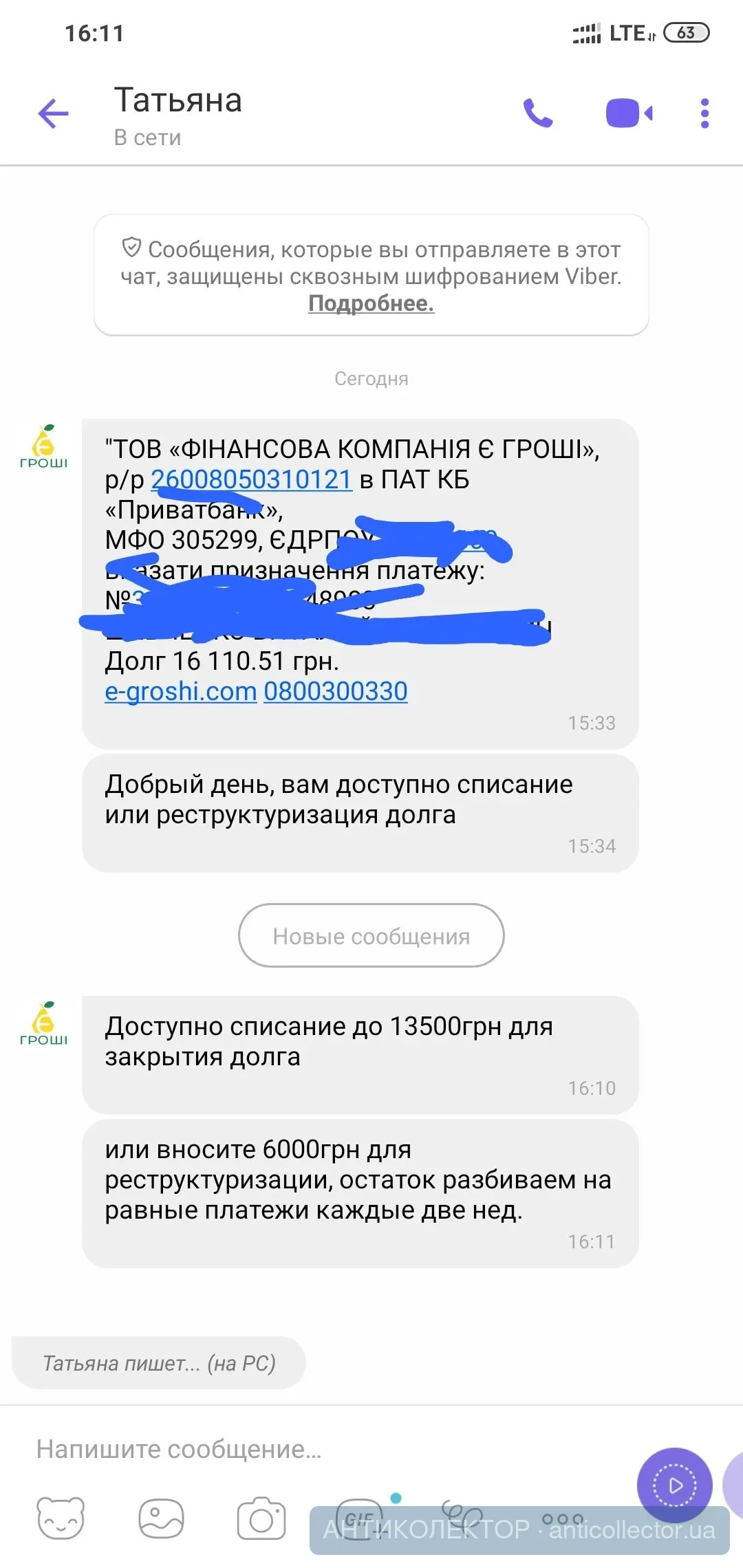This screenshot has height=1568, width=743.
Task: Tap the phone number 0800300330
Action: 336,691
